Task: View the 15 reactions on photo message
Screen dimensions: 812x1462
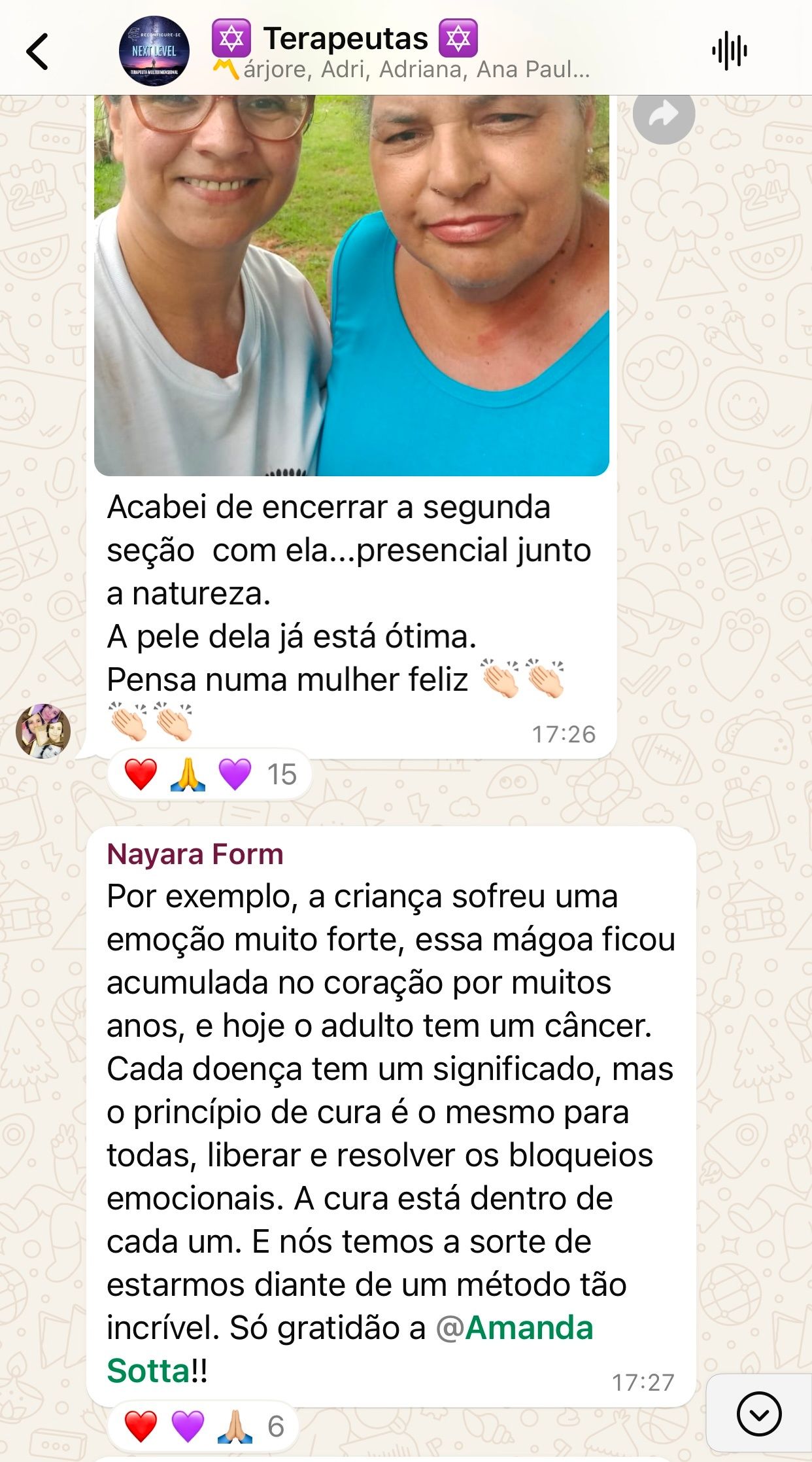Action: [x=209, y=775]
